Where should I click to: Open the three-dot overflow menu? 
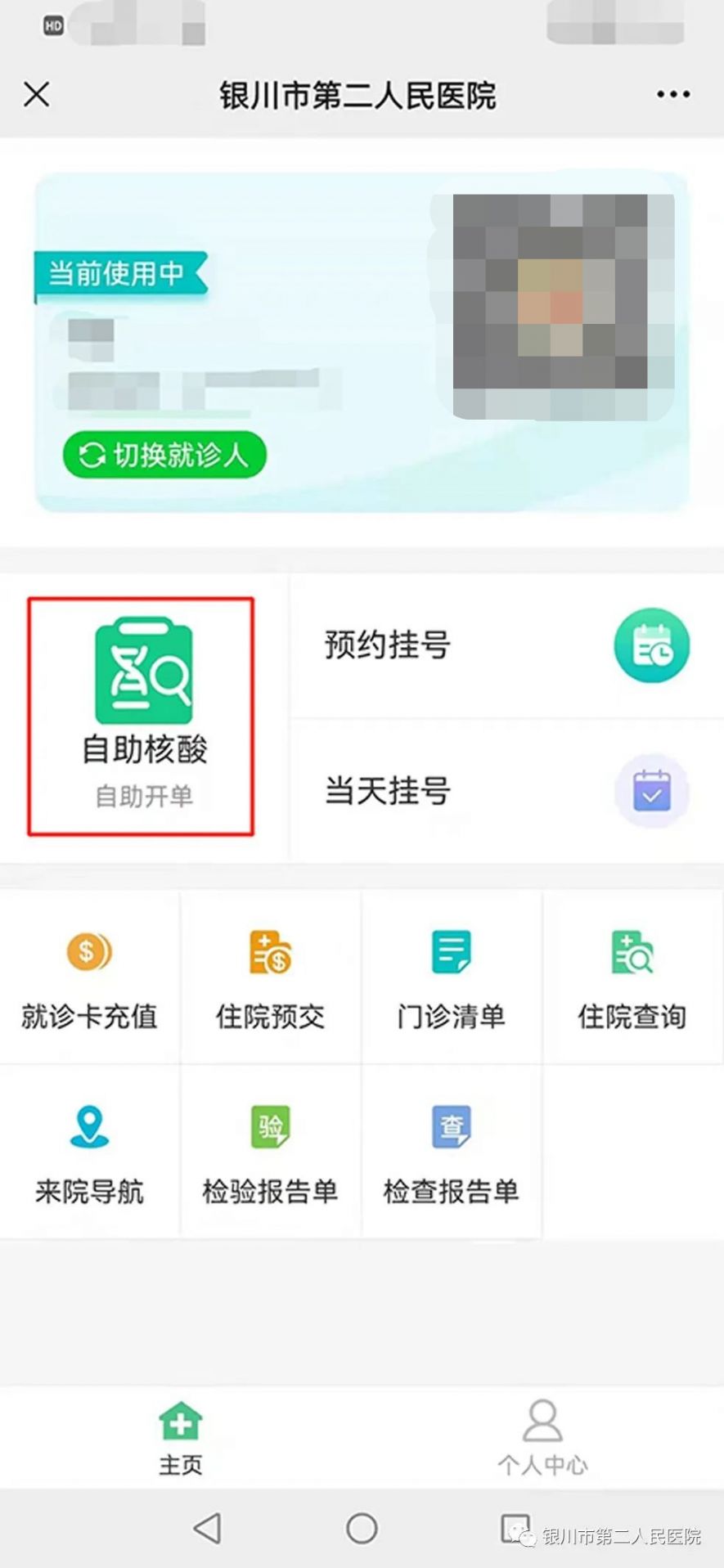672,95
